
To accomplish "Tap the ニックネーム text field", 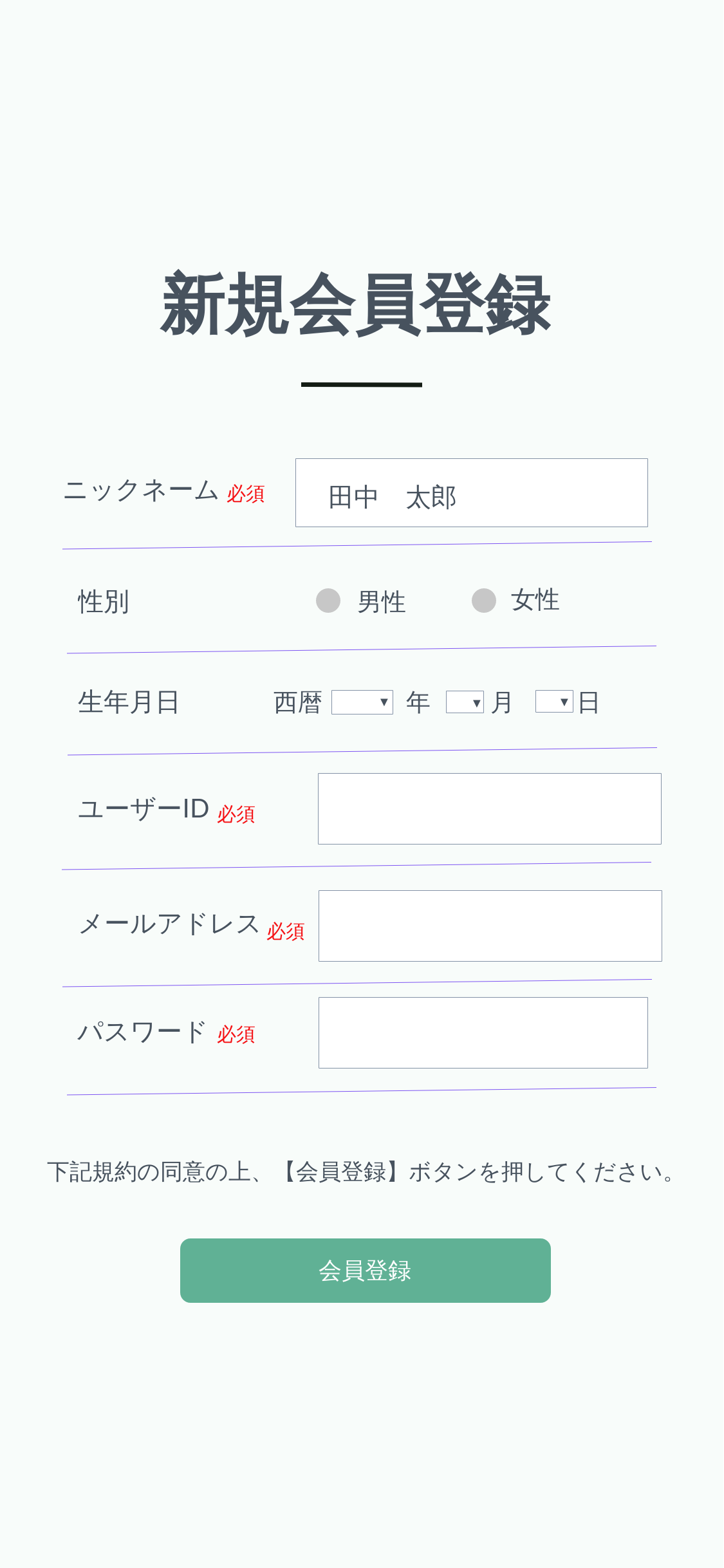I will [x=471, y=493].
